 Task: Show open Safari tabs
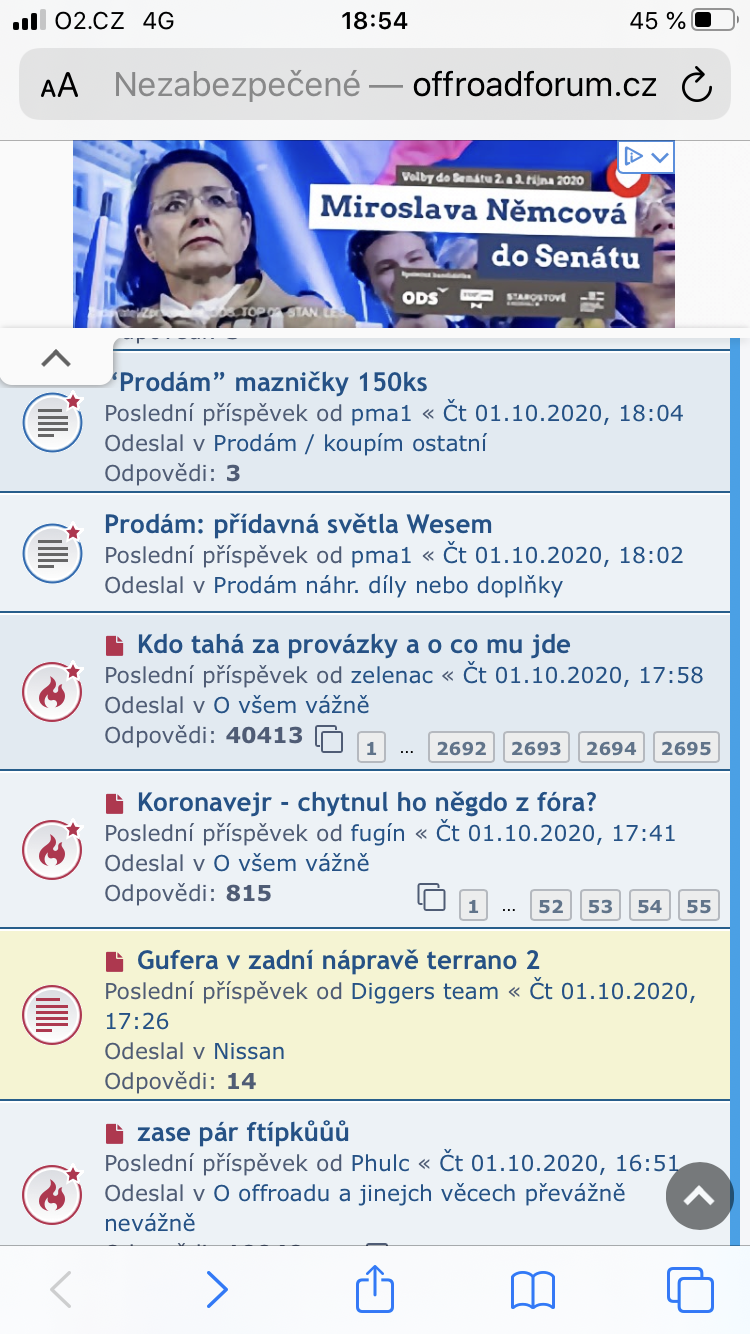[x=690, y=1290]
